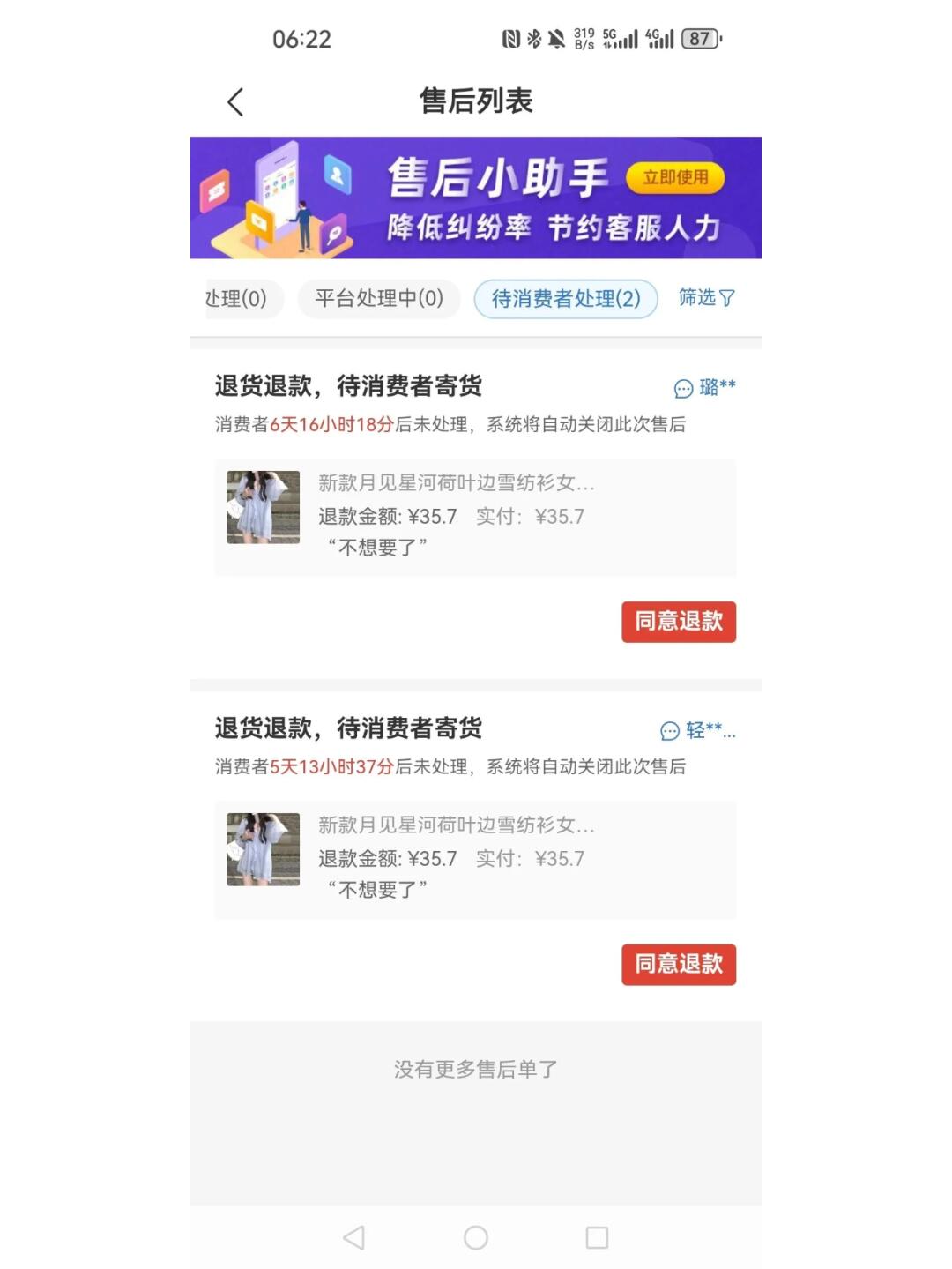This screenshot has width=952, height=1269.
Task: Open the product card in 轻**'s refund request
Action: pos(475,860)
